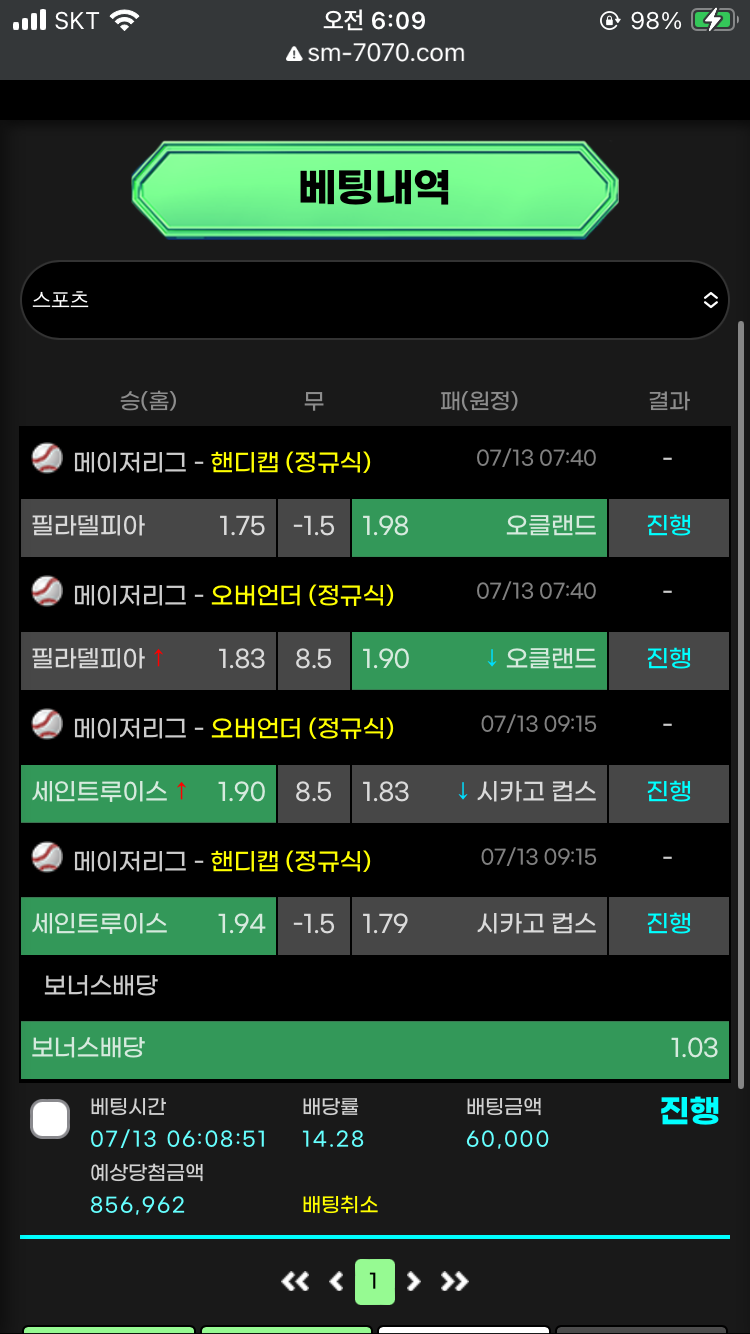Tap the 배팅취소 link

point(340,1205)
